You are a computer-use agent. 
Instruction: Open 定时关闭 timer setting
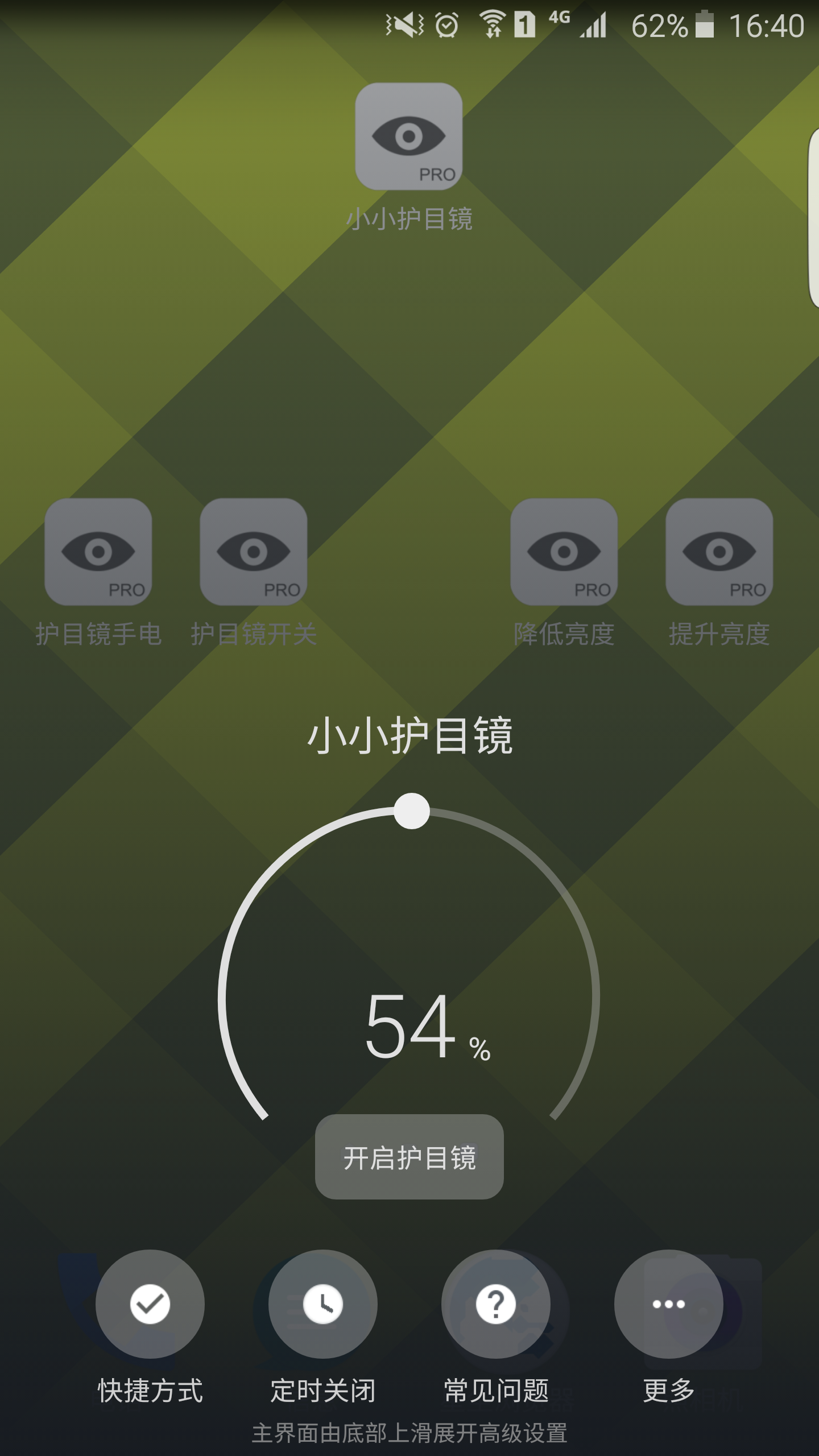coord(323,1304)
